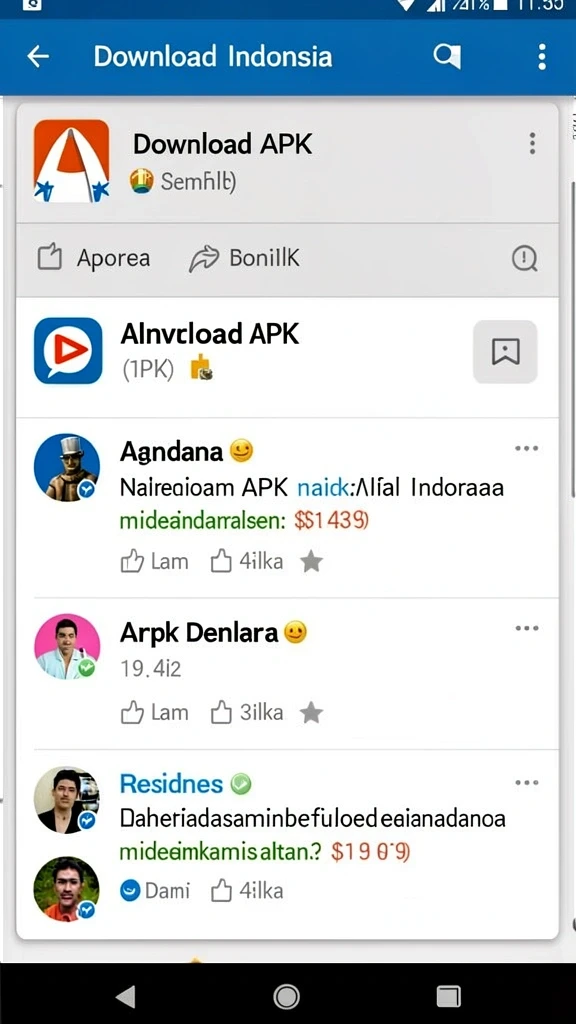Open more options on the Residnes post
This screenshot has width=576, height=1024.
pyautogui.click(x=526, y=782)
